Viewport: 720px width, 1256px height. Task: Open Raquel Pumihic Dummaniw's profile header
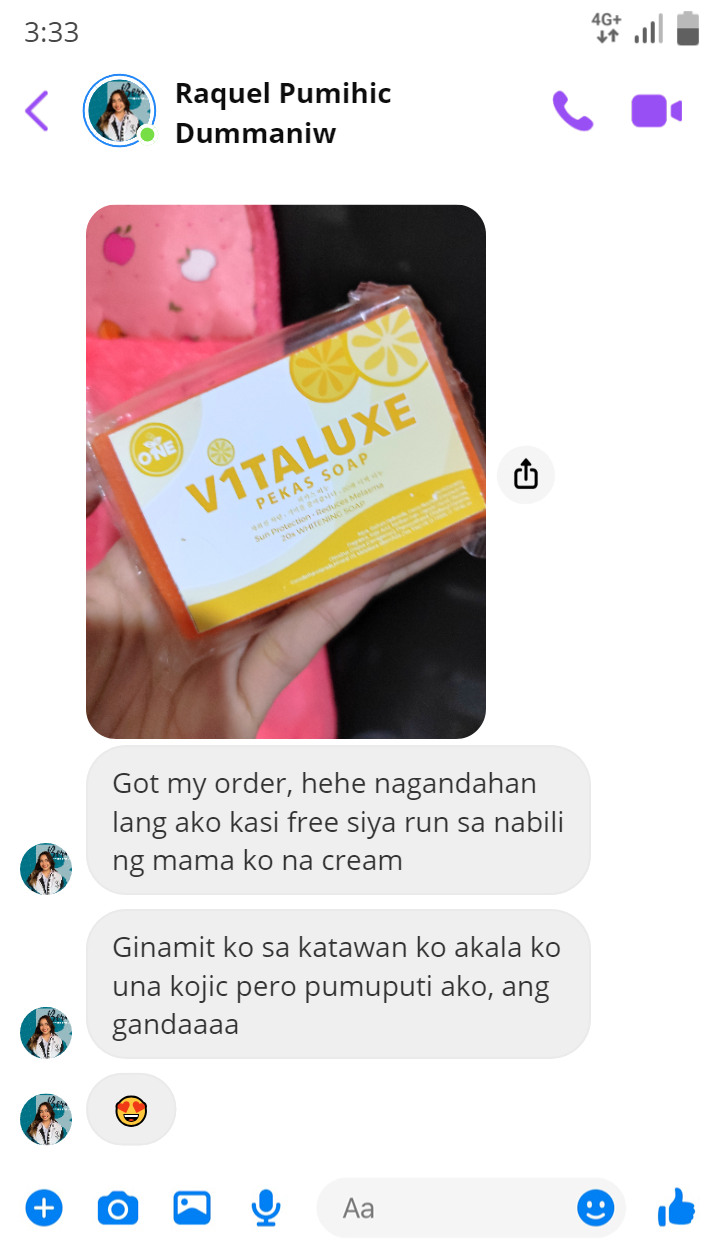283,113
